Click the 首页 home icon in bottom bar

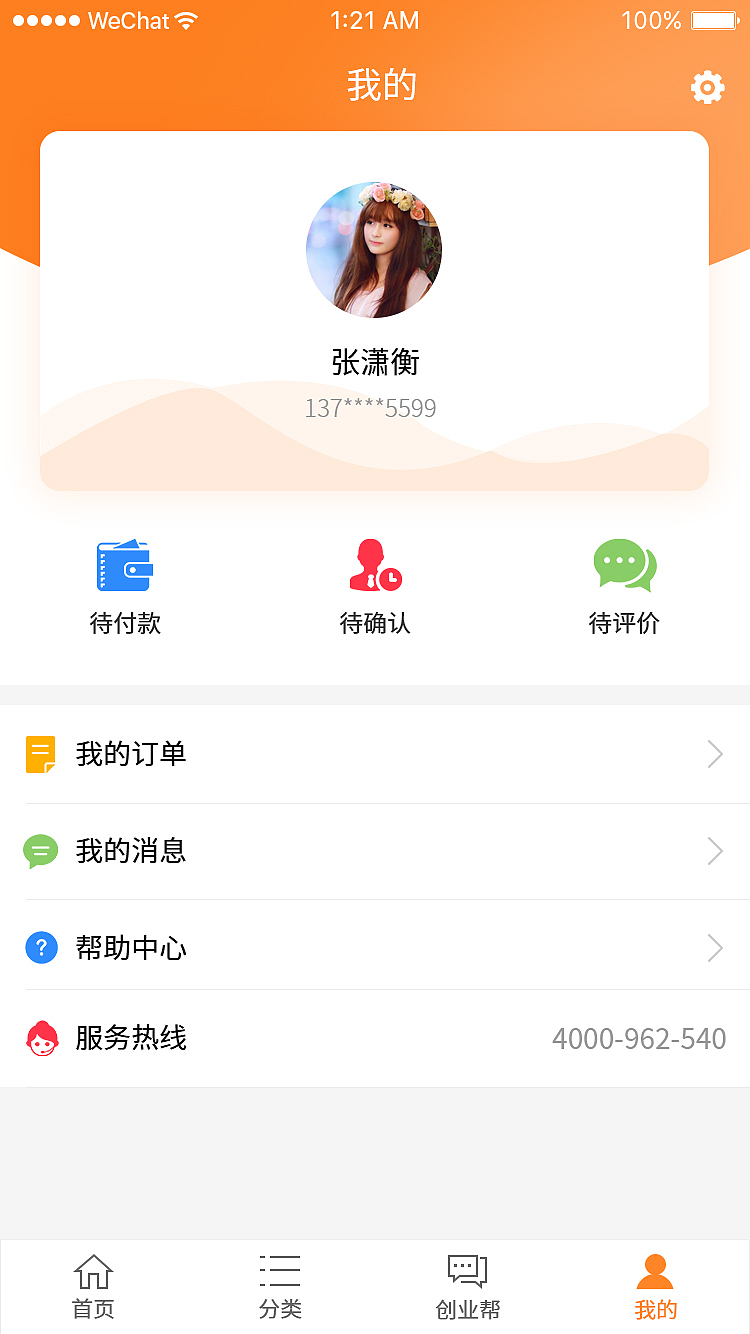tap(93, 1271)
